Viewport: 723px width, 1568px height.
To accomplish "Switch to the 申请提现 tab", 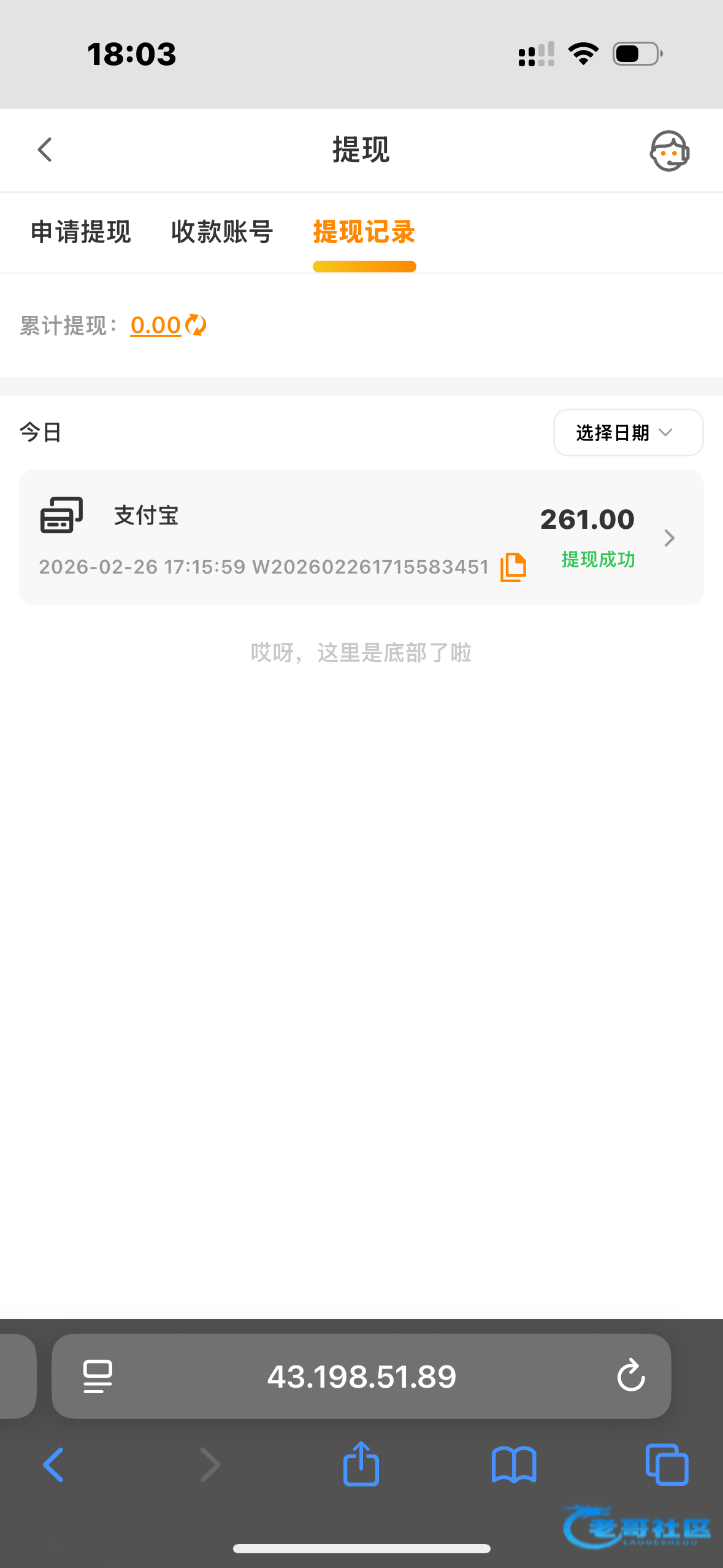I will pos(81,233).
